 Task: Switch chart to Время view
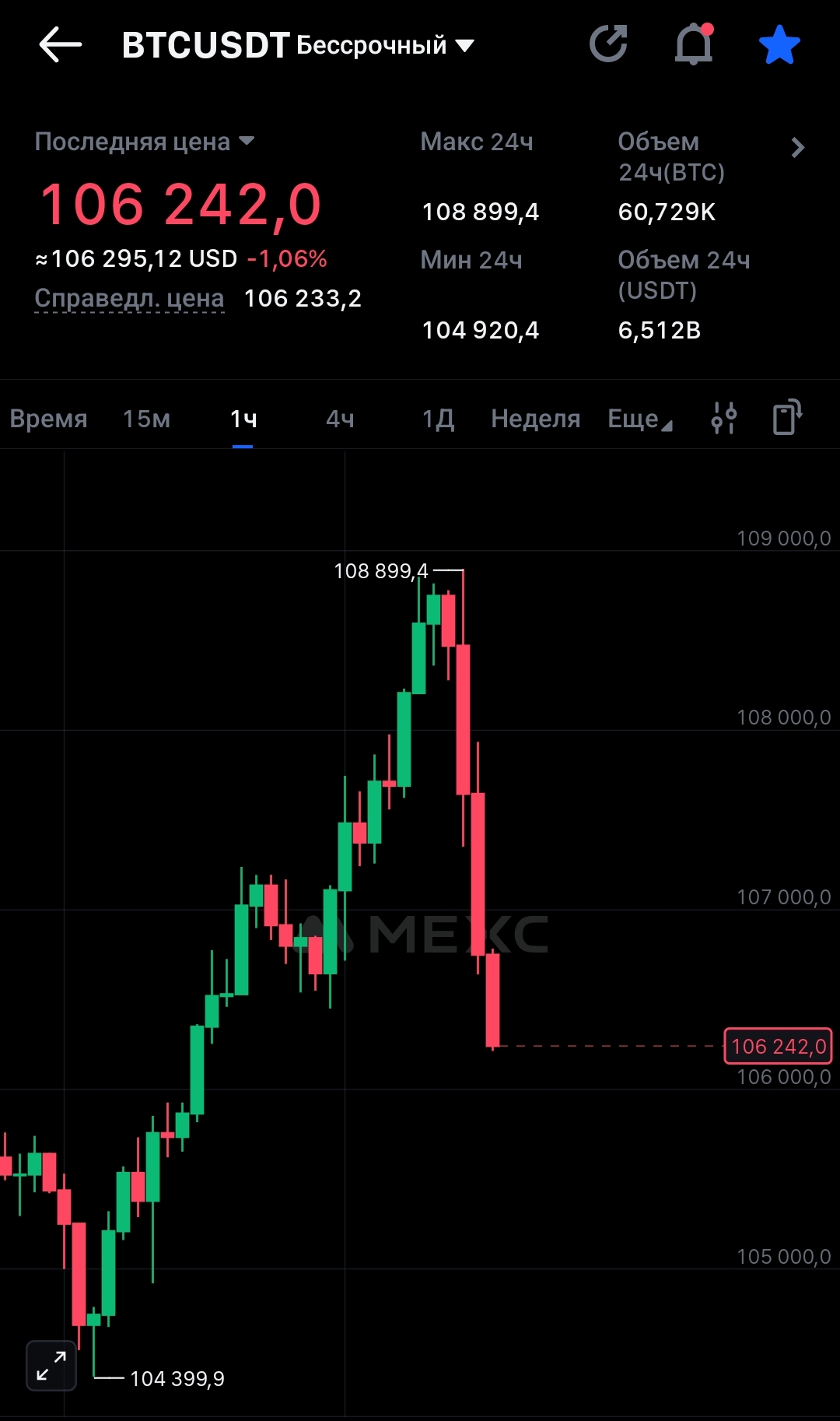pyautogui.click(x=48, y=419)
